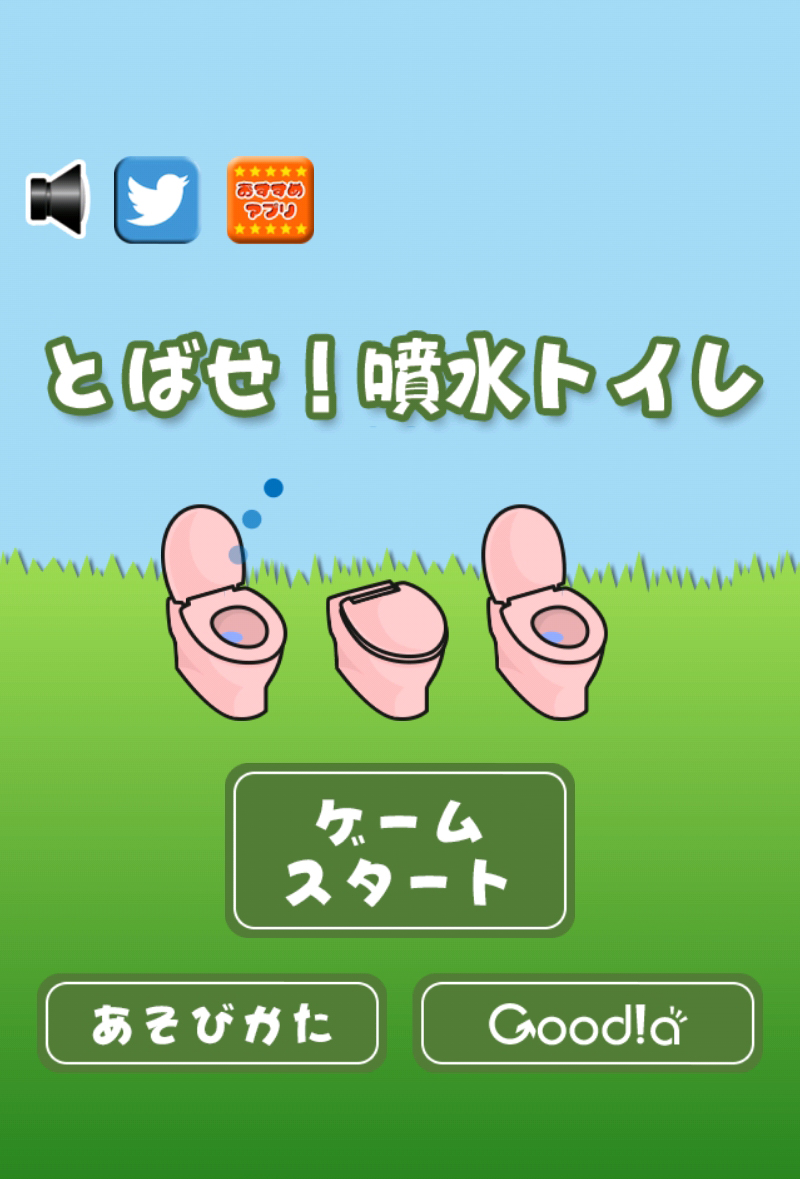Tap the Good!a button
This screenshot has width=800, height=1179.
tap(587, 1023)
